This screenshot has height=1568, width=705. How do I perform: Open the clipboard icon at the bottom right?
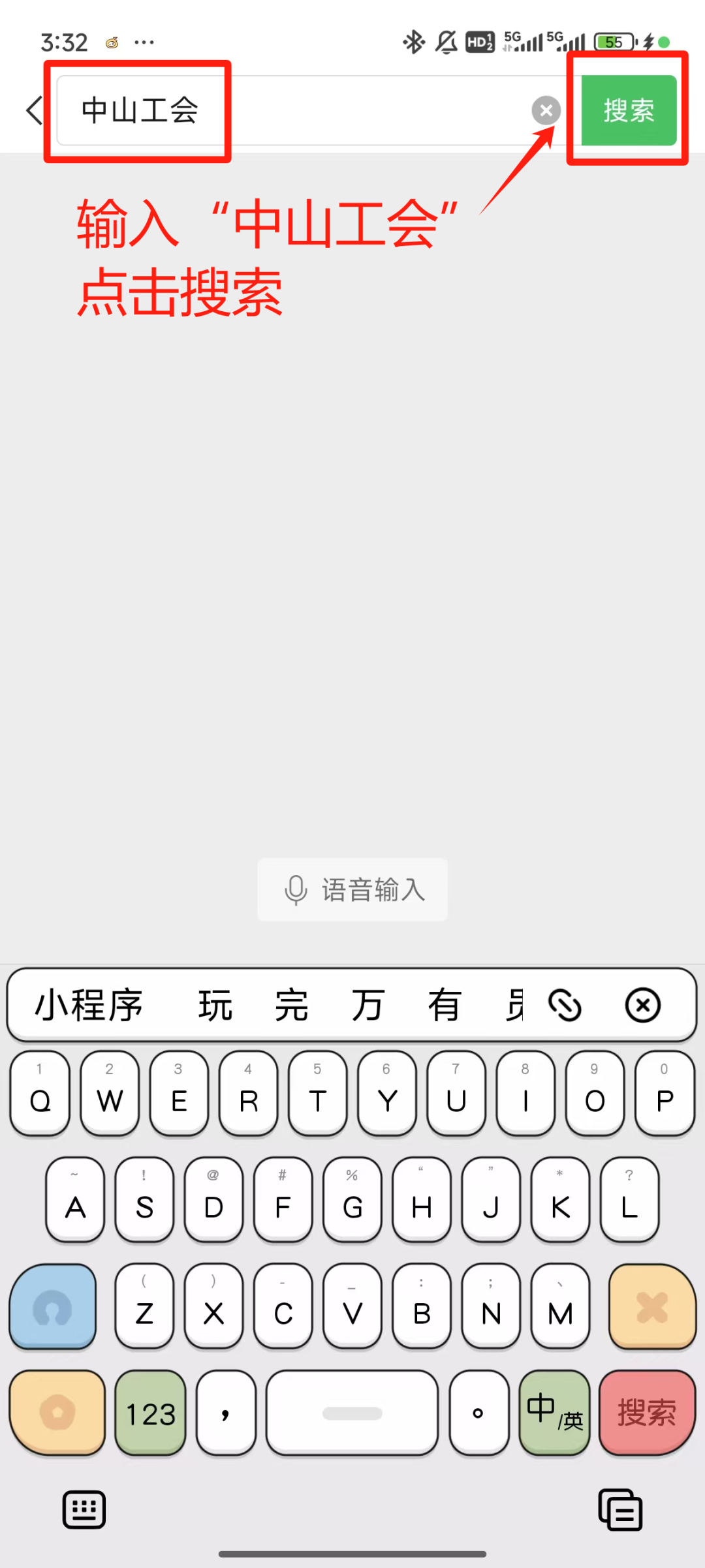point(620,1509)
